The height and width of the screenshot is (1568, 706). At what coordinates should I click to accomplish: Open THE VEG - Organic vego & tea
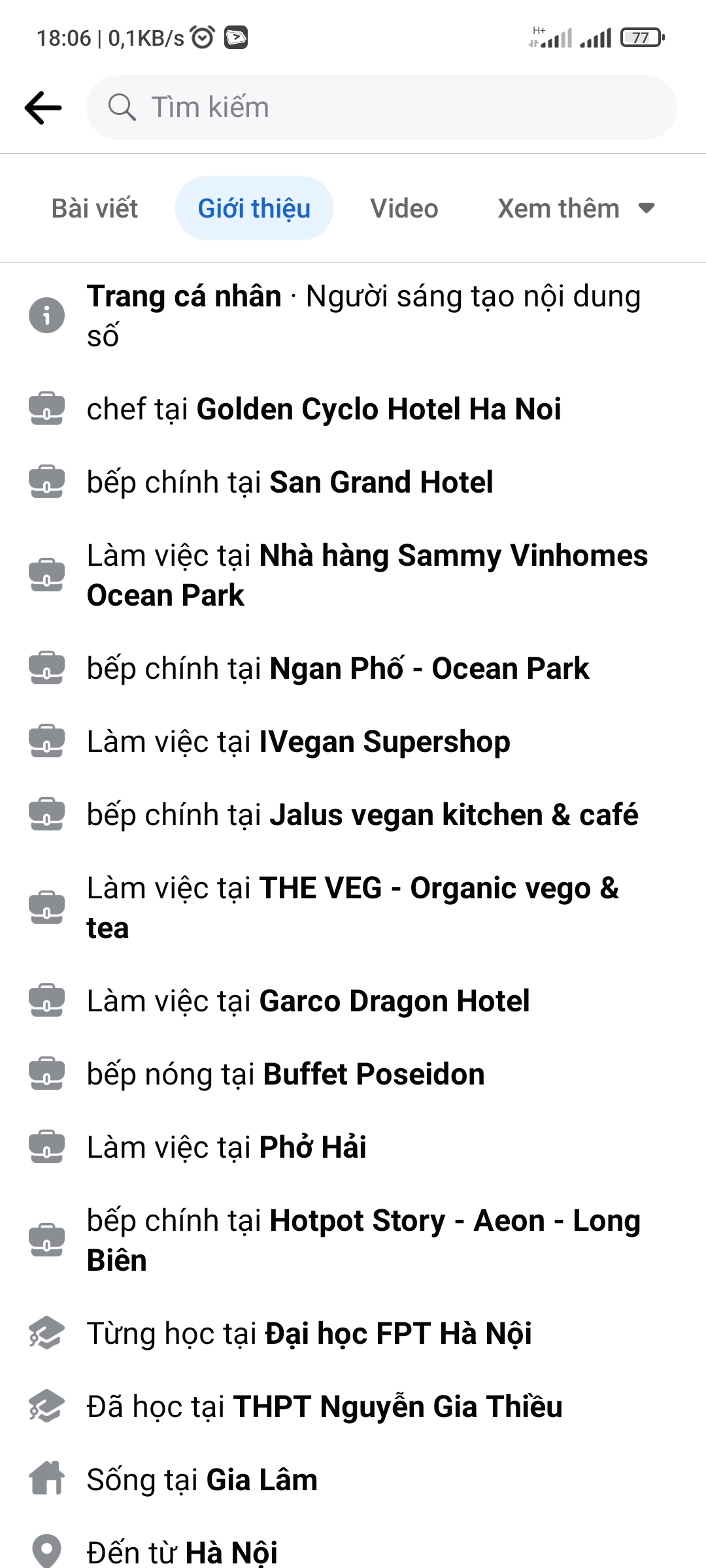tap(353, 908)
